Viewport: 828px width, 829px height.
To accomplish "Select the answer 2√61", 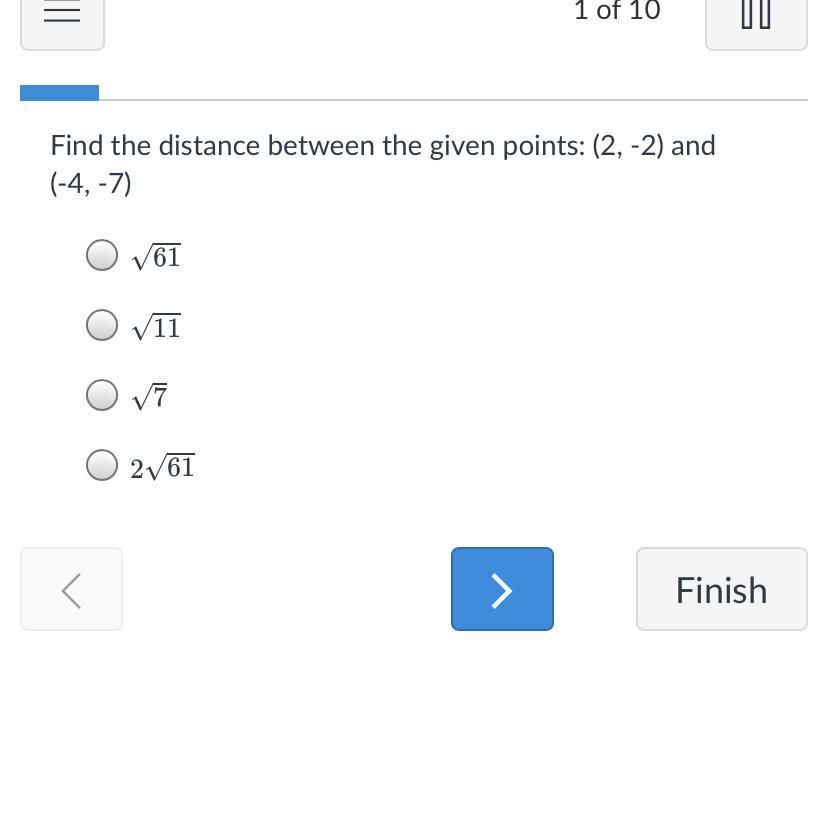I will (102, 466).
